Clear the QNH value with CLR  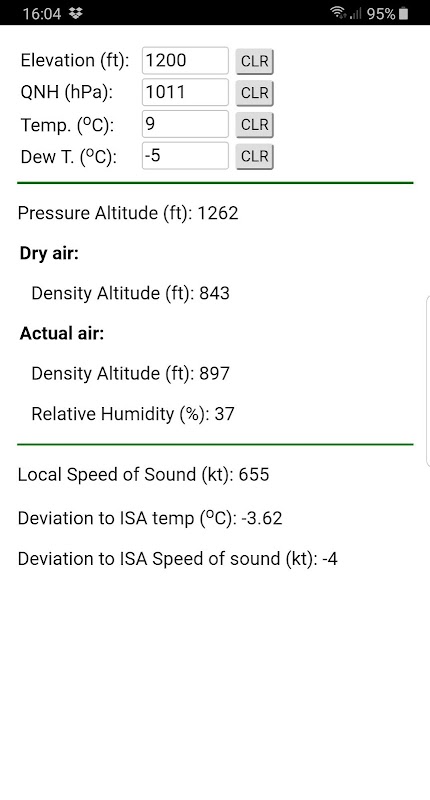(x=255, y=93)
